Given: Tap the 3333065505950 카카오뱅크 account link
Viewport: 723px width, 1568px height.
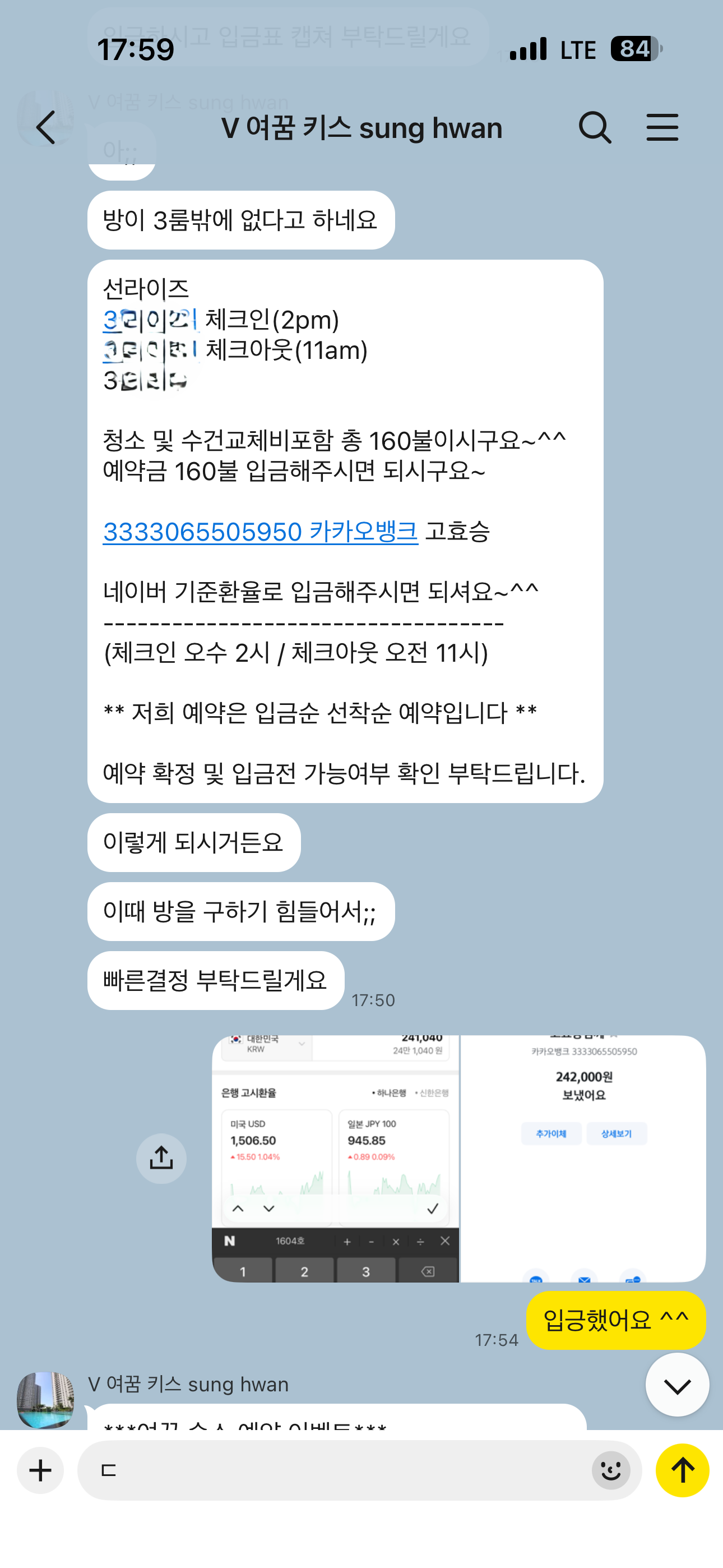Looking at the screenshot, I should [x=260, y=532].
